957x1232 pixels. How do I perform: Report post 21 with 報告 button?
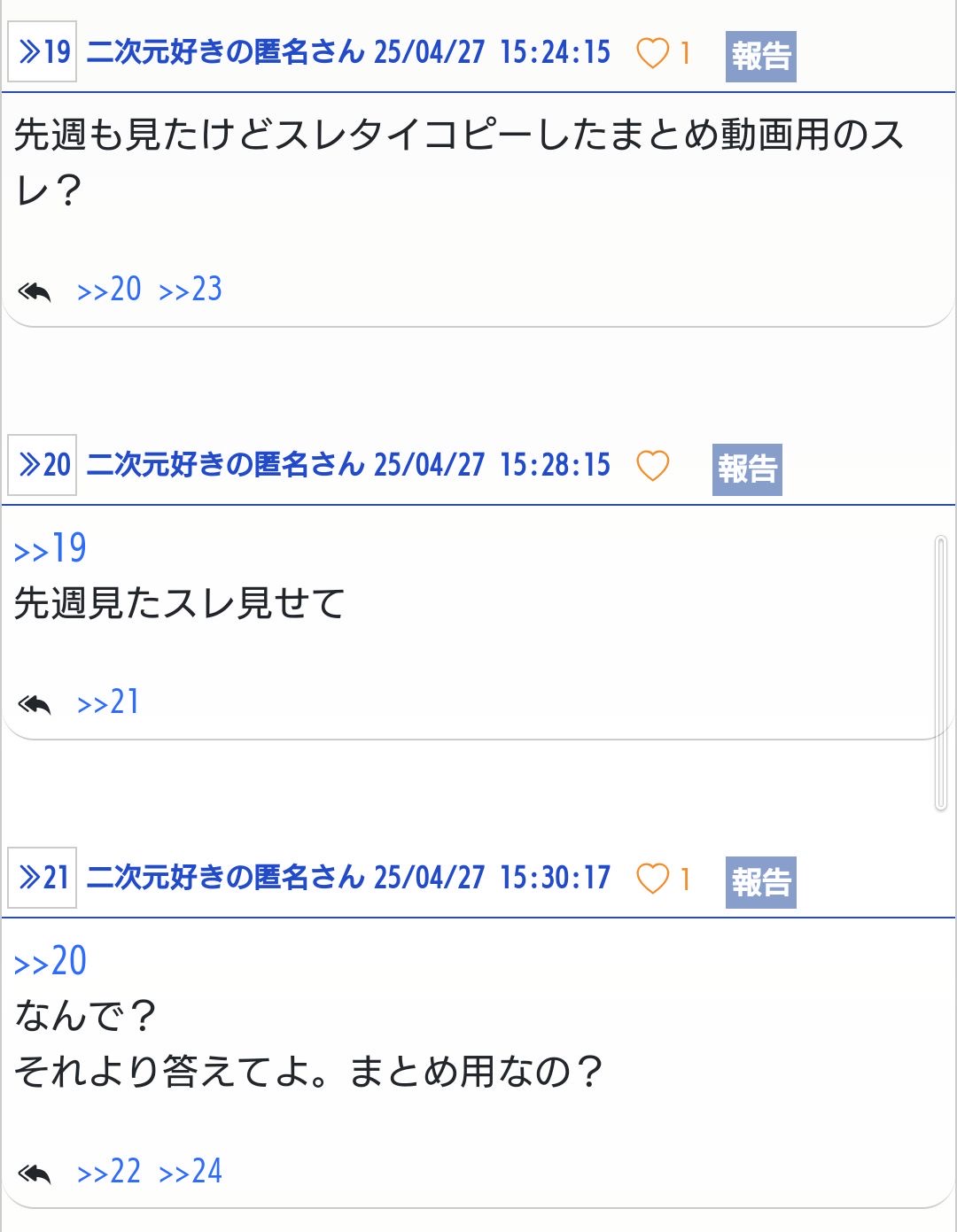pyautogui.click(x=760, y=882)
